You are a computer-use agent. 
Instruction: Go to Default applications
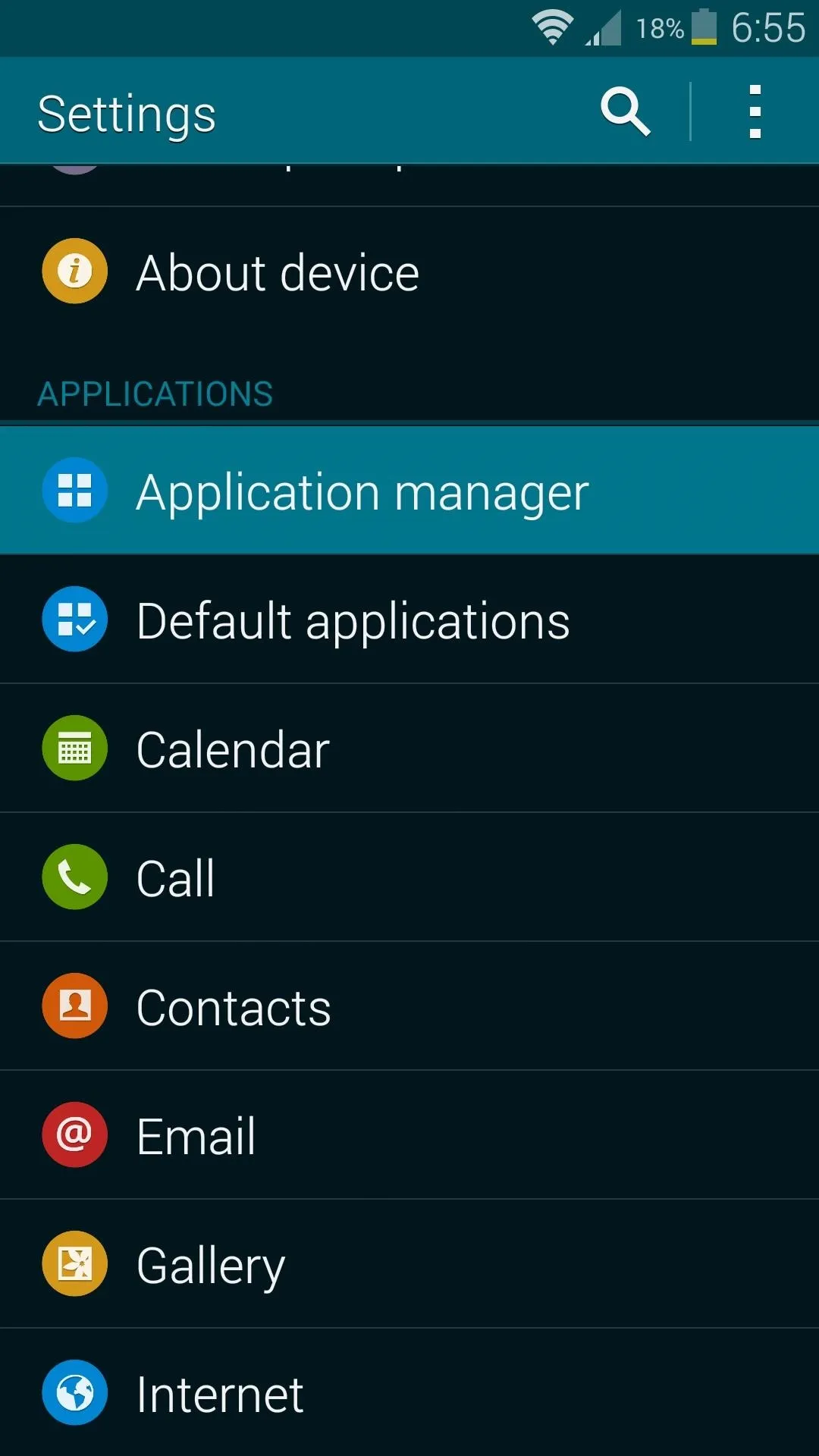pyautogui.click(x=409, y=620)
